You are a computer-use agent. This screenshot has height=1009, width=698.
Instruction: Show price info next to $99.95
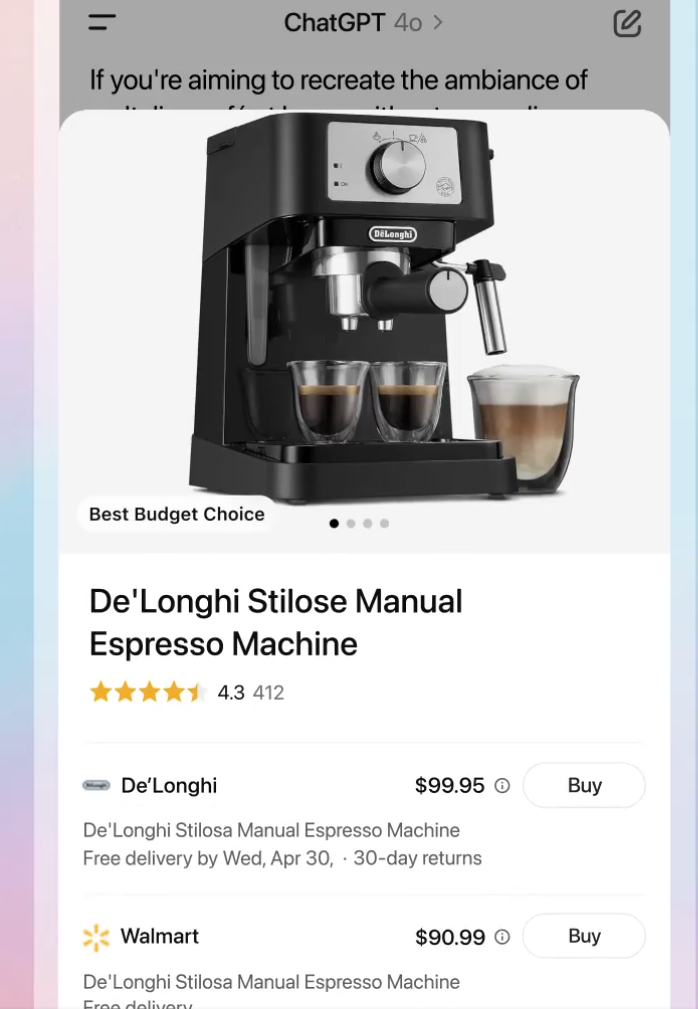(502, 786)
